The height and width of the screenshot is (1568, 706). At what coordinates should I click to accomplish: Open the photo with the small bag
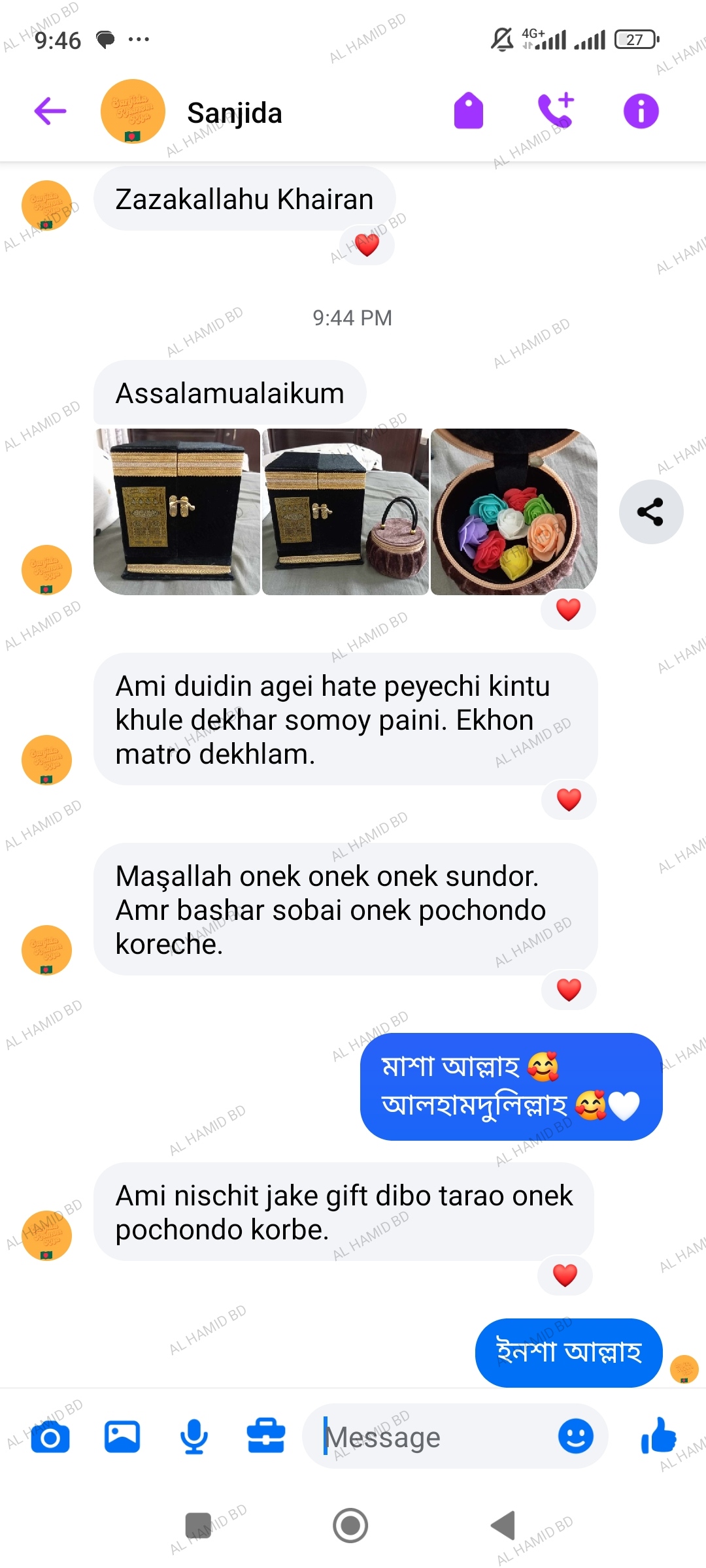pos(345,512)
